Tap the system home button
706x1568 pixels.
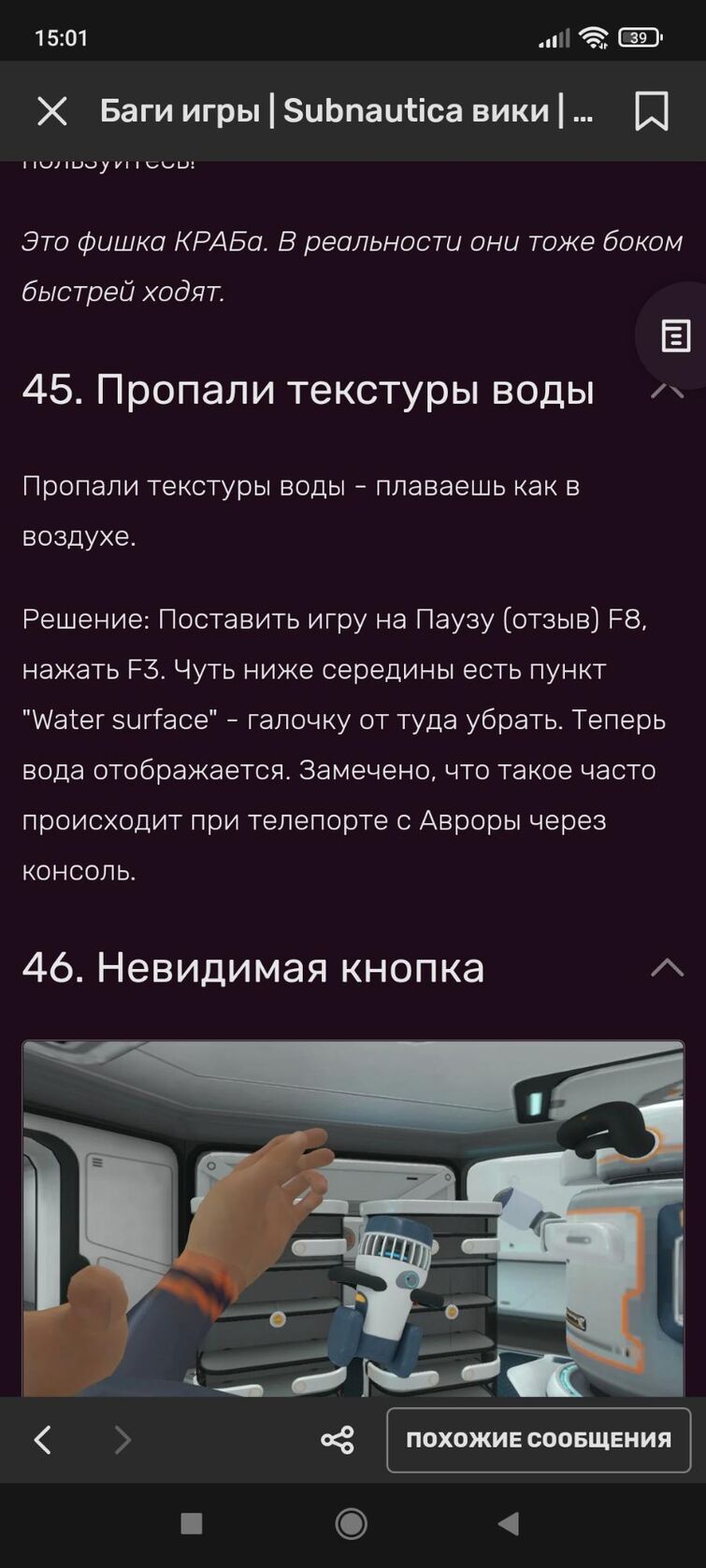tap(352, 1524)
